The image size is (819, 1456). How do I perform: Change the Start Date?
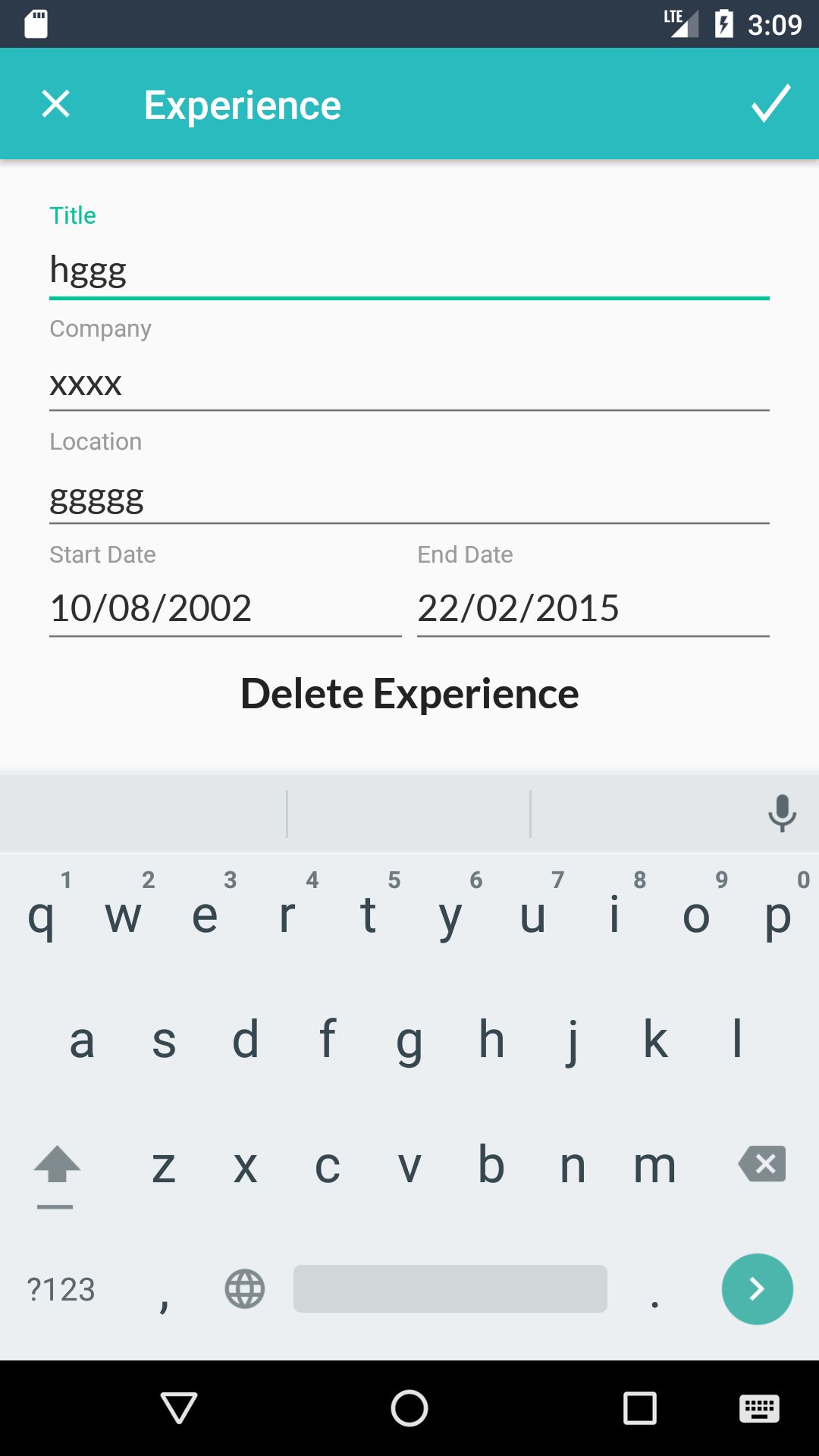(x=225, y=608)
